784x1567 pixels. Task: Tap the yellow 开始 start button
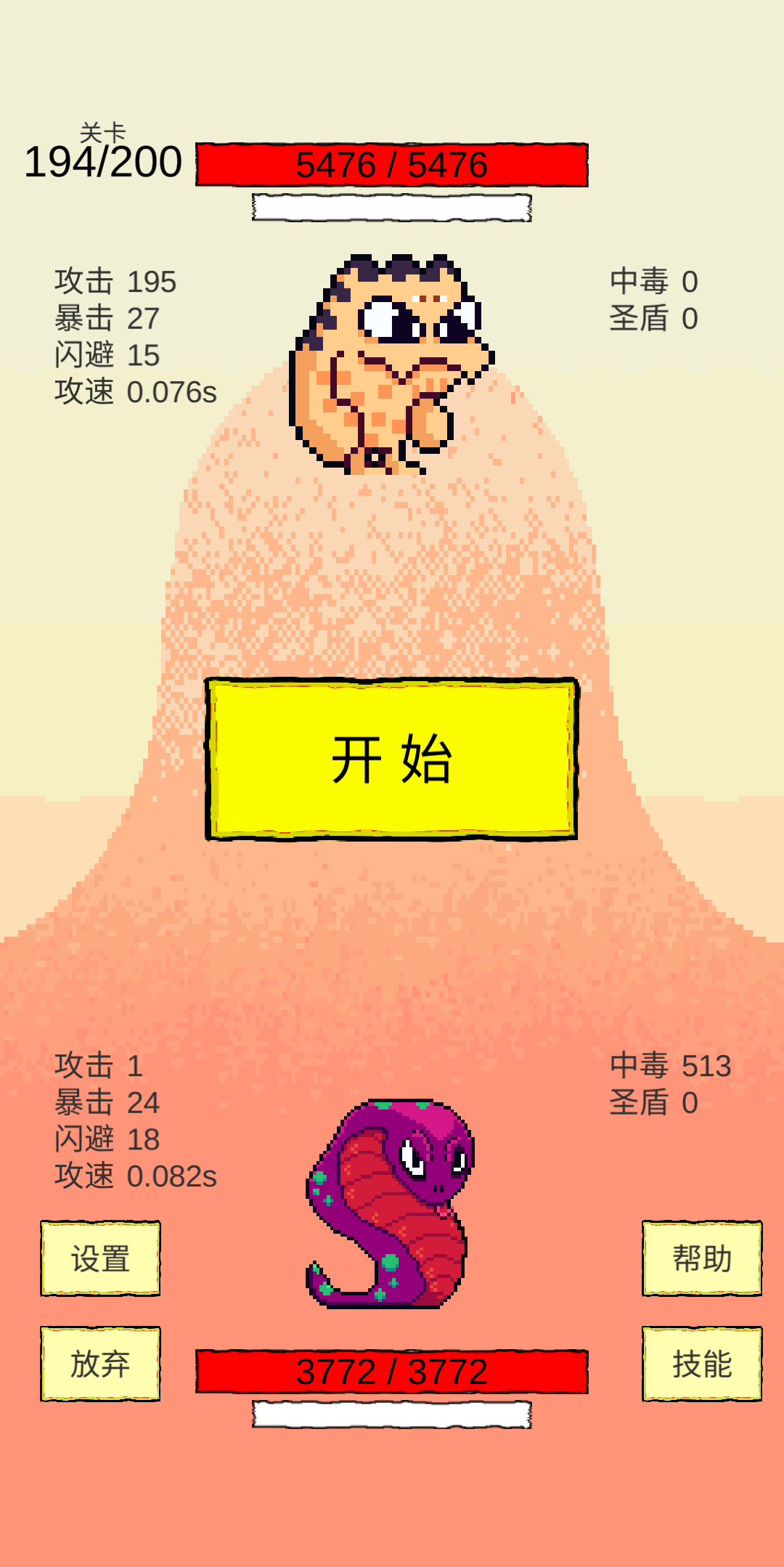391,759
